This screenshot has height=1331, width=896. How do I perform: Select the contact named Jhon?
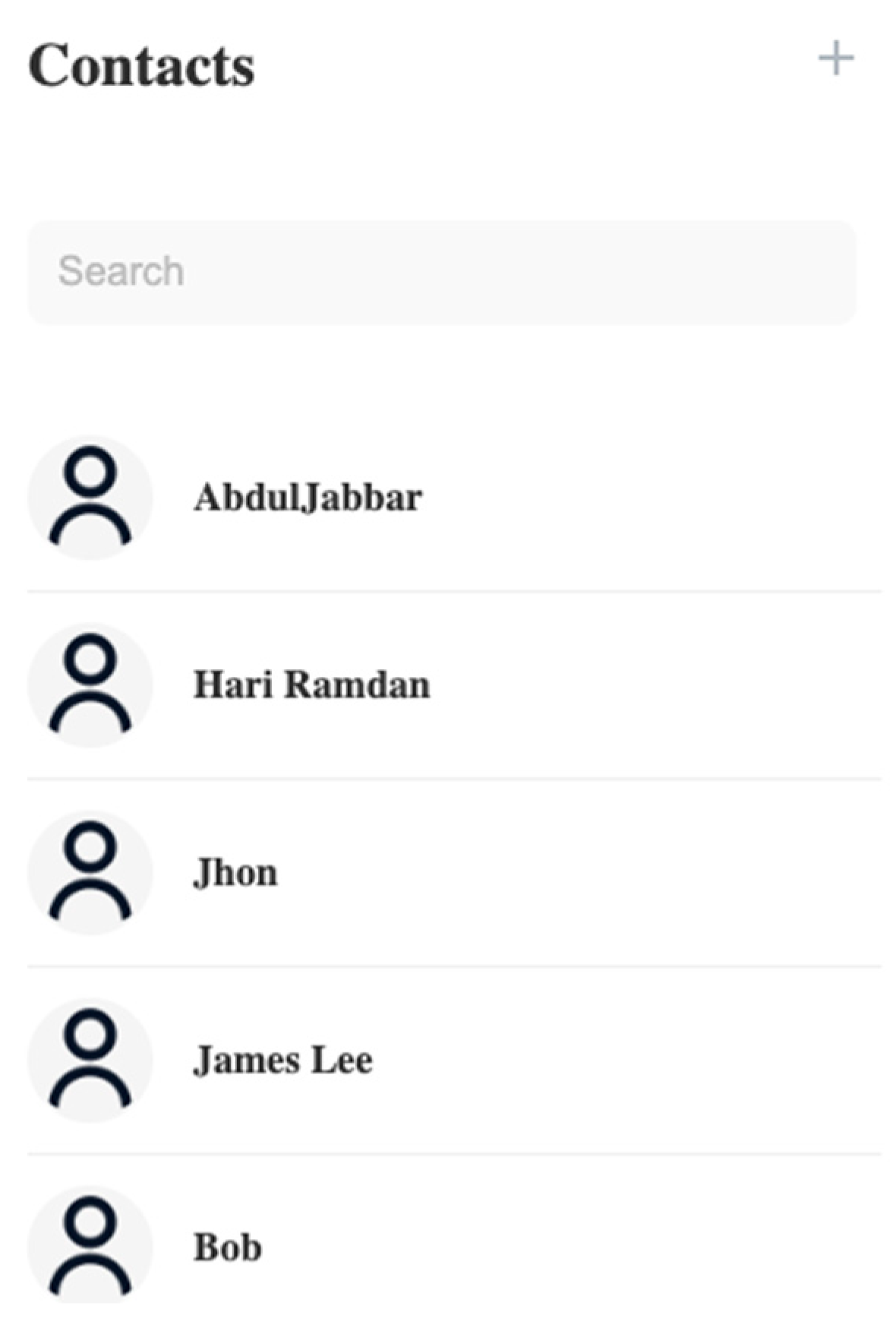(x=235, y=873)
